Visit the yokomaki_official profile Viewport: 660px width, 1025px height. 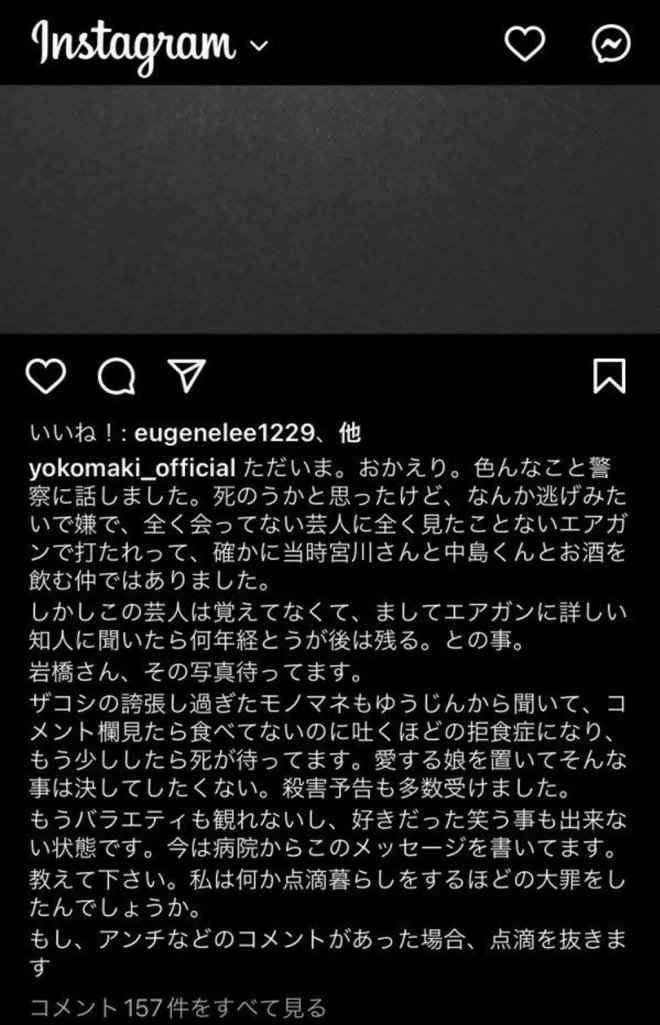pos(133,466)
